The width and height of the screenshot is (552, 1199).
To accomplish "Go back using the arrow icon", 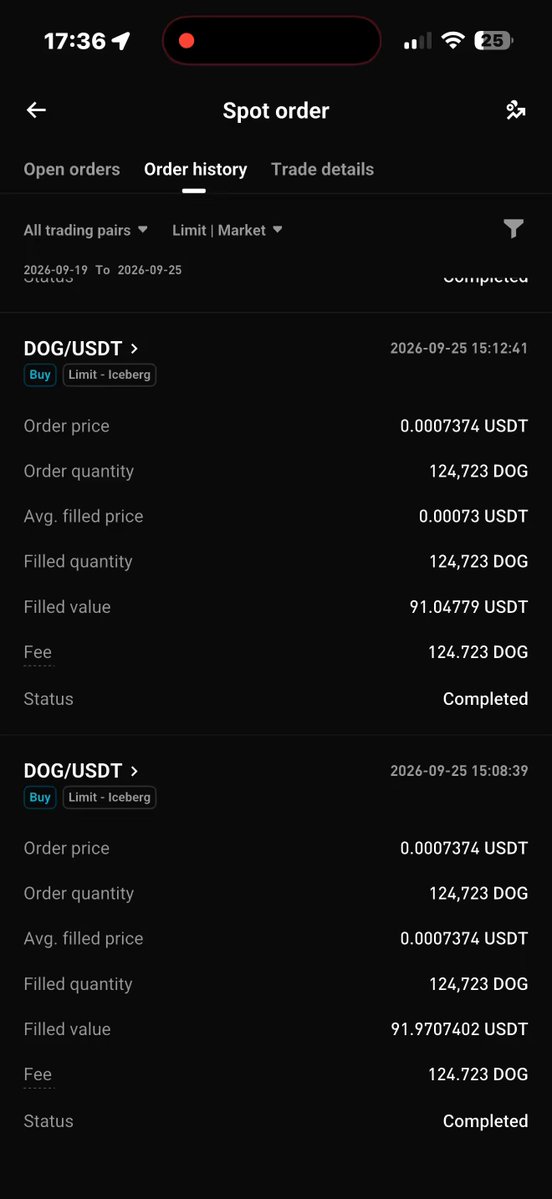I will pos(36,110).
